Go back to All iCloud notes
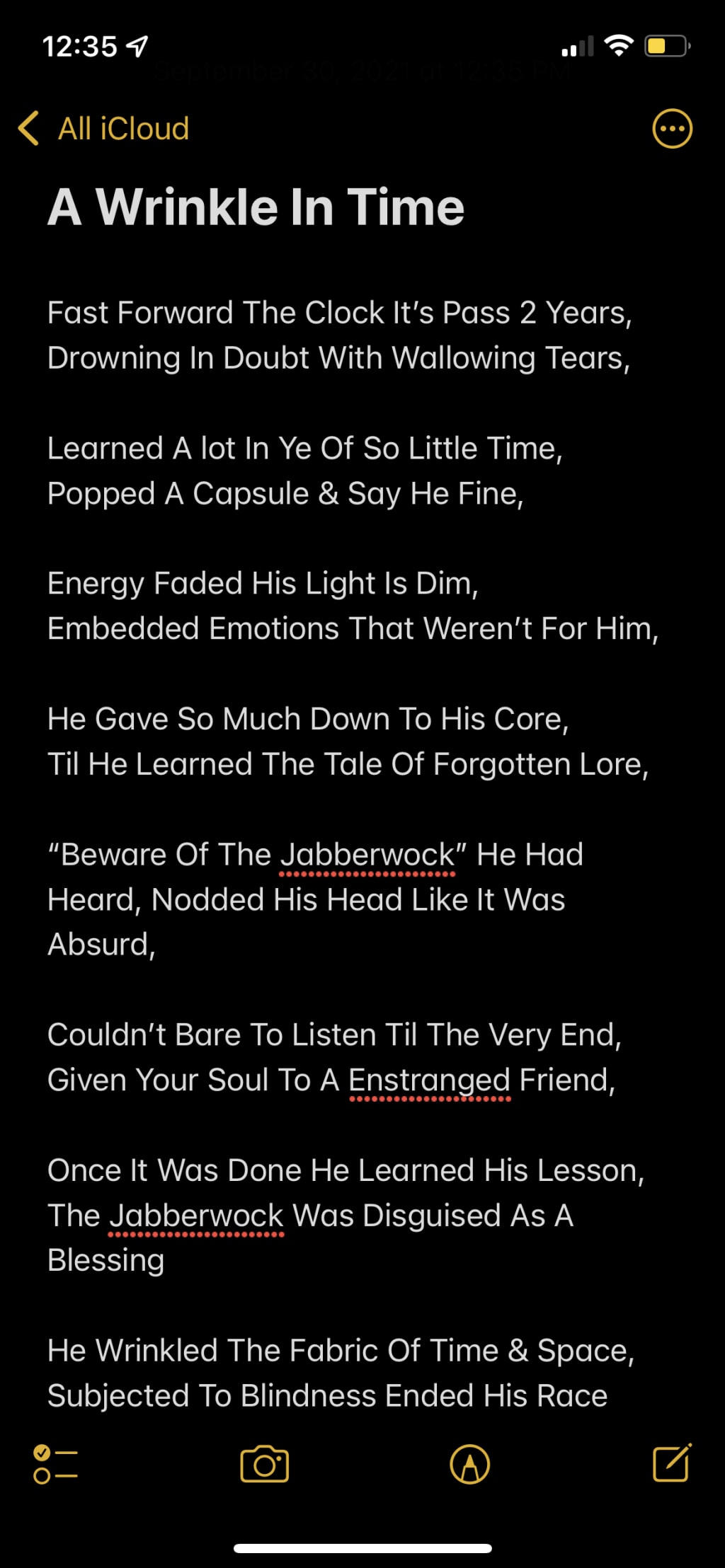Screen dimensions: 725x1568 click(x=103, y=129)
